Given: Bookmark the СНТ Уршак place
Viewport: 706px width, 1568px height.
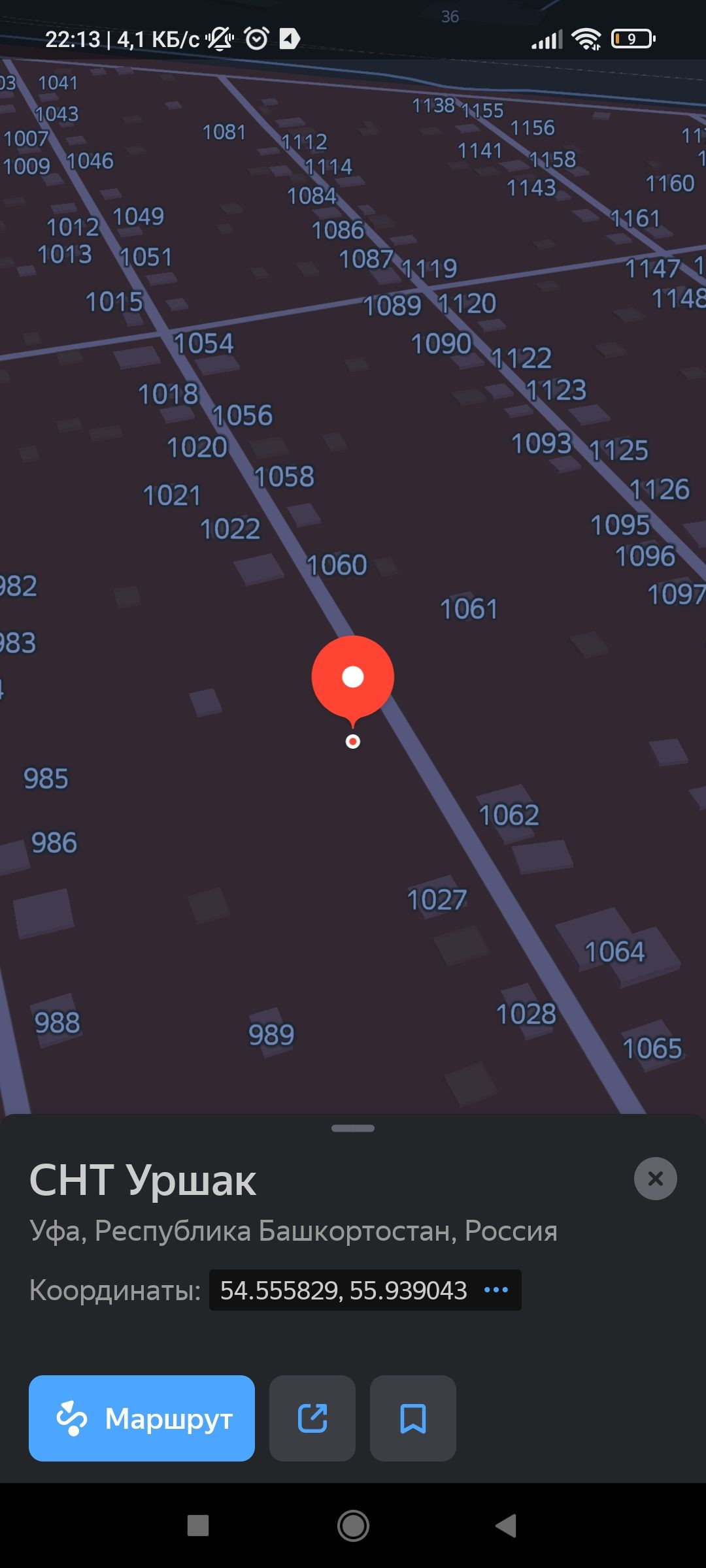Looking at the screenshot, I should [413, 1418].
